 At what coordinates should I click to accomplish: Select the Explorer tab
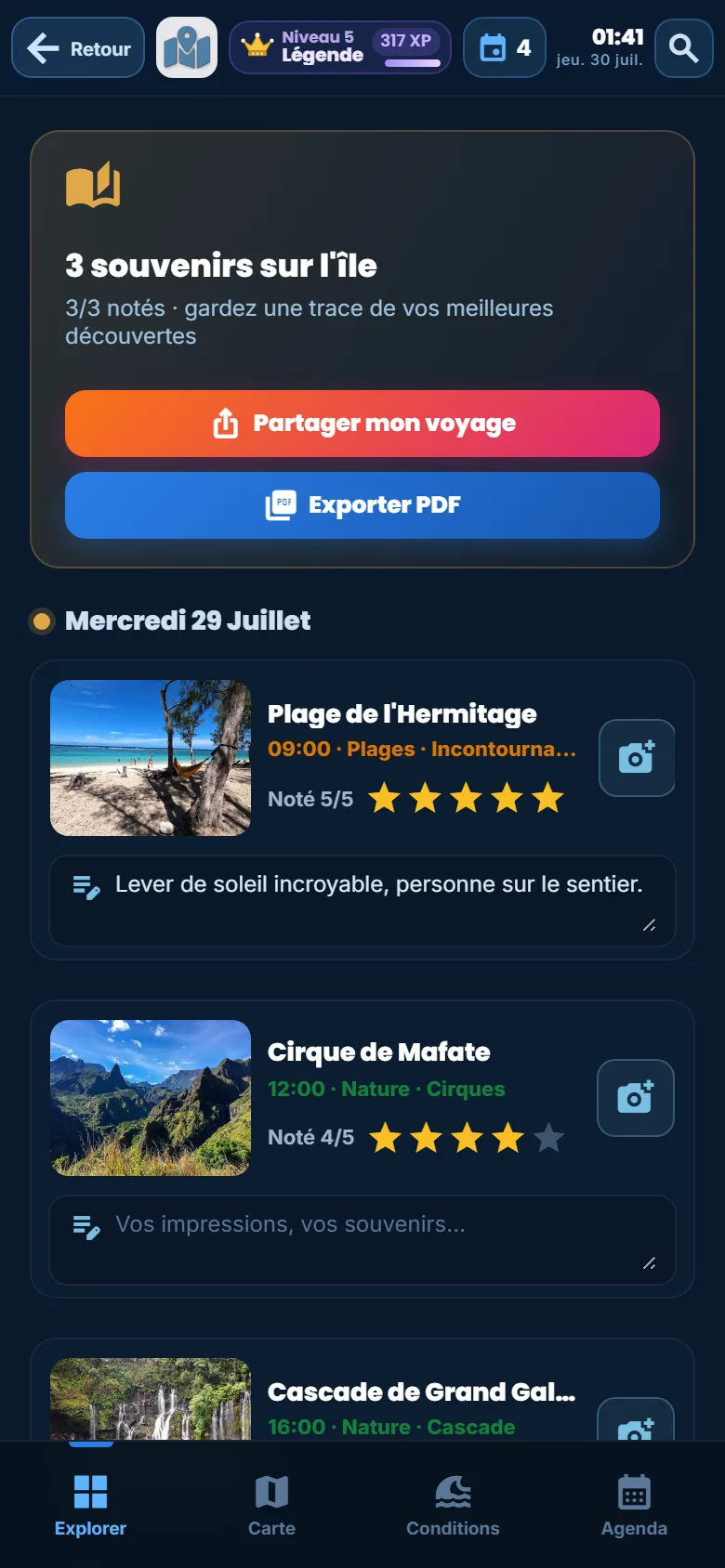coord(90,1505)
